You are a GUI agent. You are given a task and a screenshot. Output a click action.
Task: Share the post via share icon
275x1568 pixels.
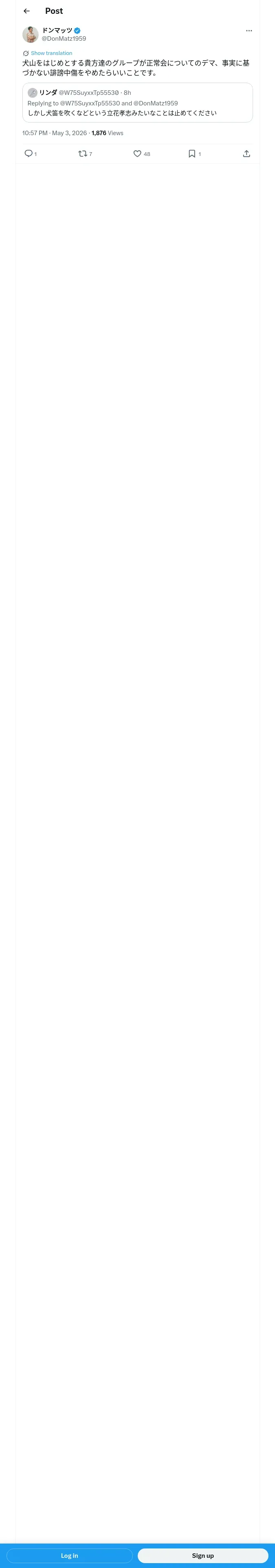246,153
